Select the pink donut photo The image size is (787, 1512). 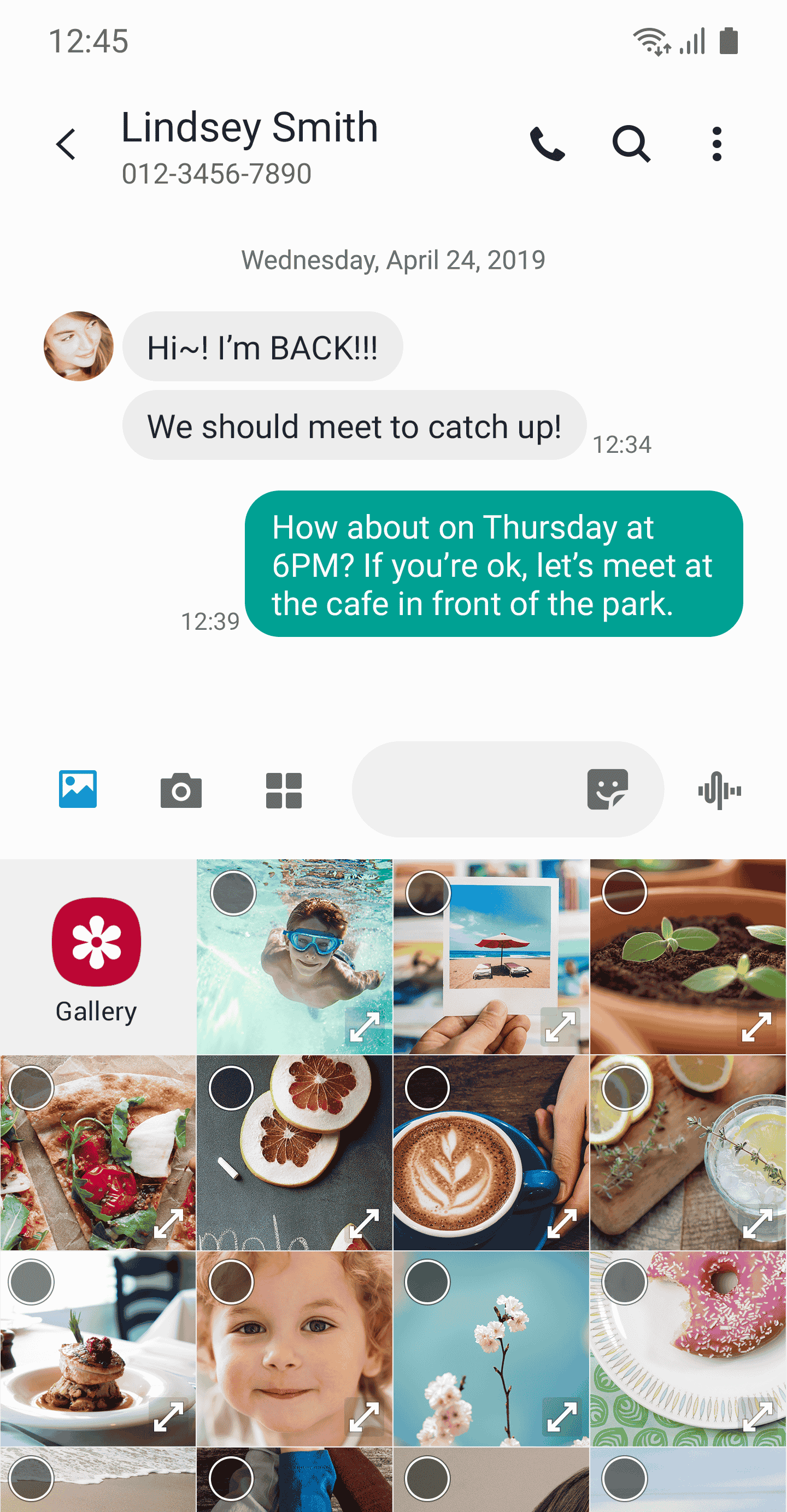click(x=624, y=1282)
